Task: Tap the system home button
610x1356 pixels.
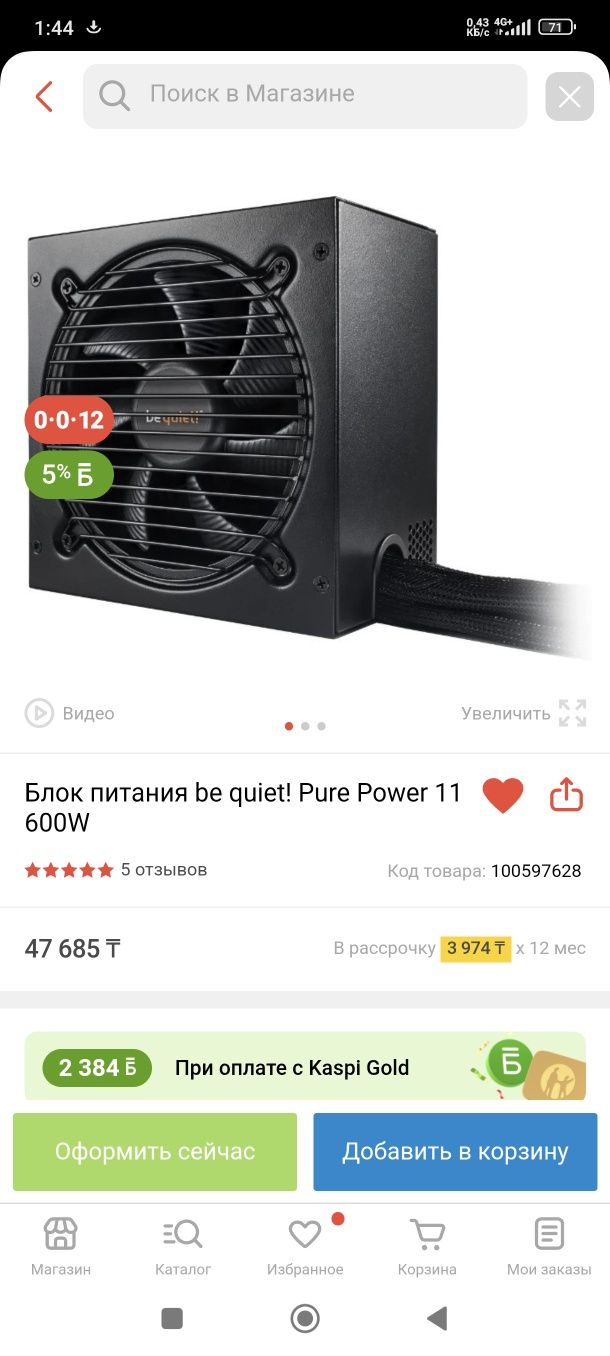Action: point(305,1319)
